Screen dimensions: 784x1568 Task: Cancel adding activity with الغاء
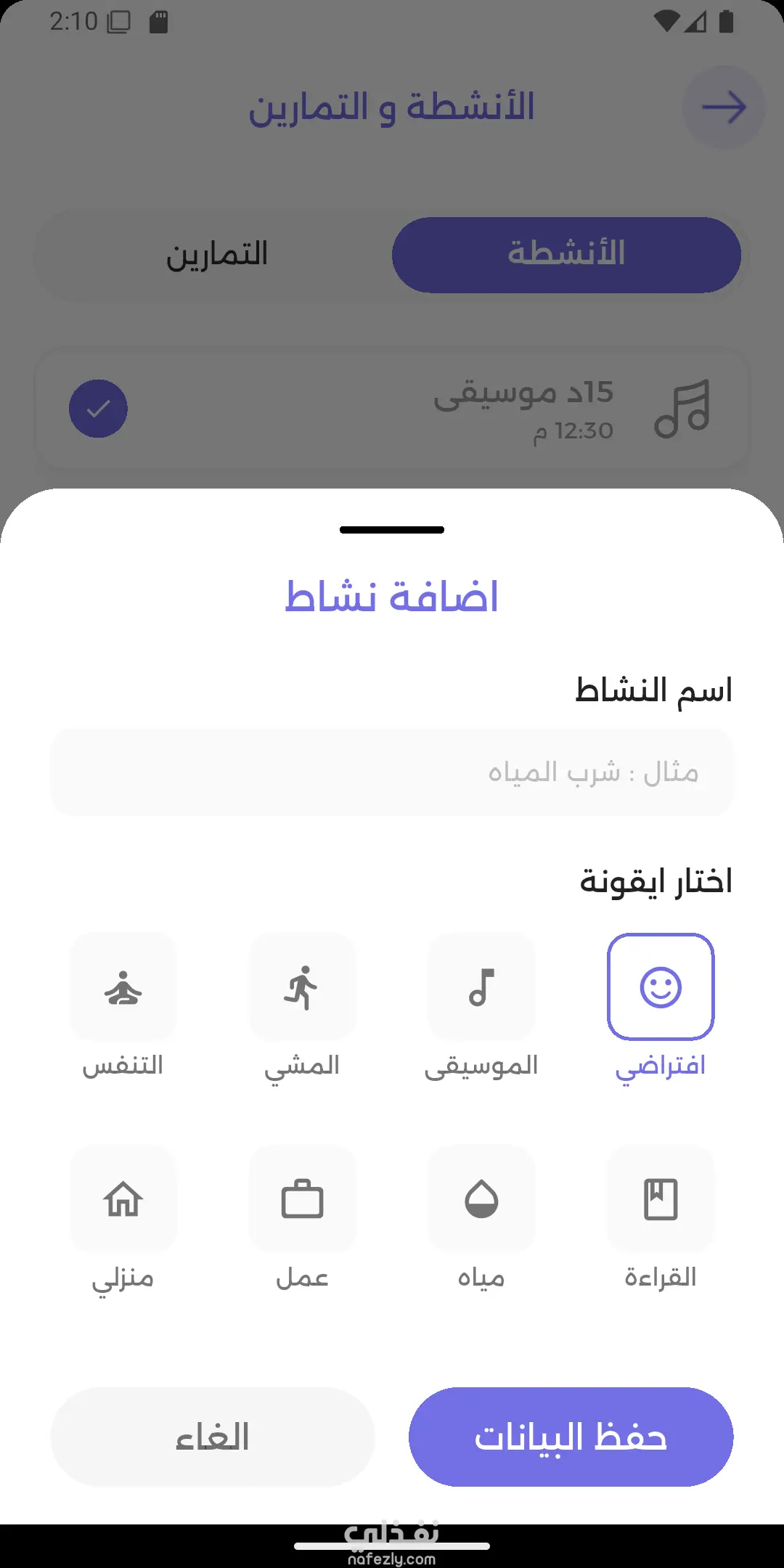(x=212, y=1437)
